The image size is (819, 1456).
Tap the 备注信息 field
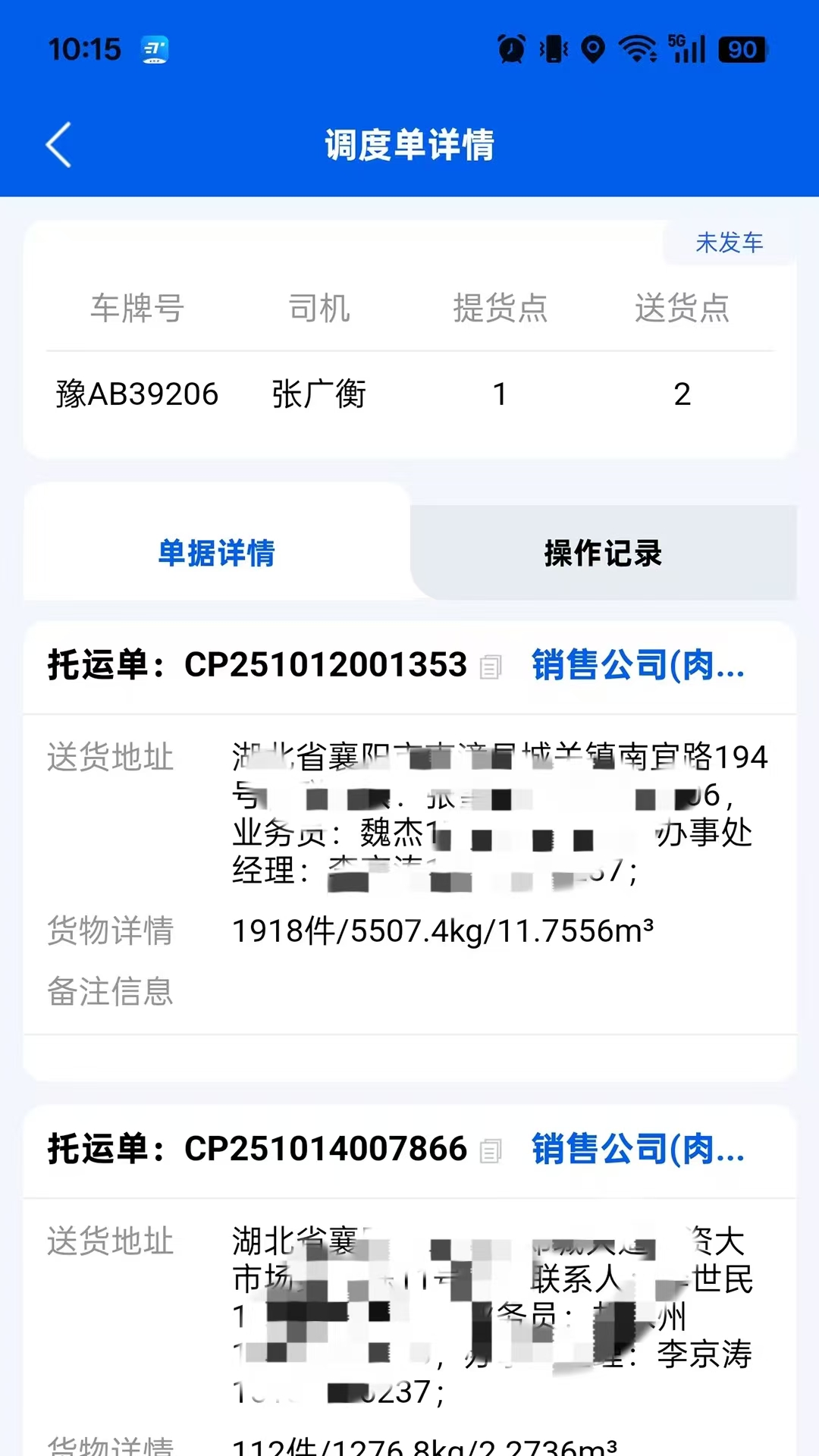tap(114, 990)
